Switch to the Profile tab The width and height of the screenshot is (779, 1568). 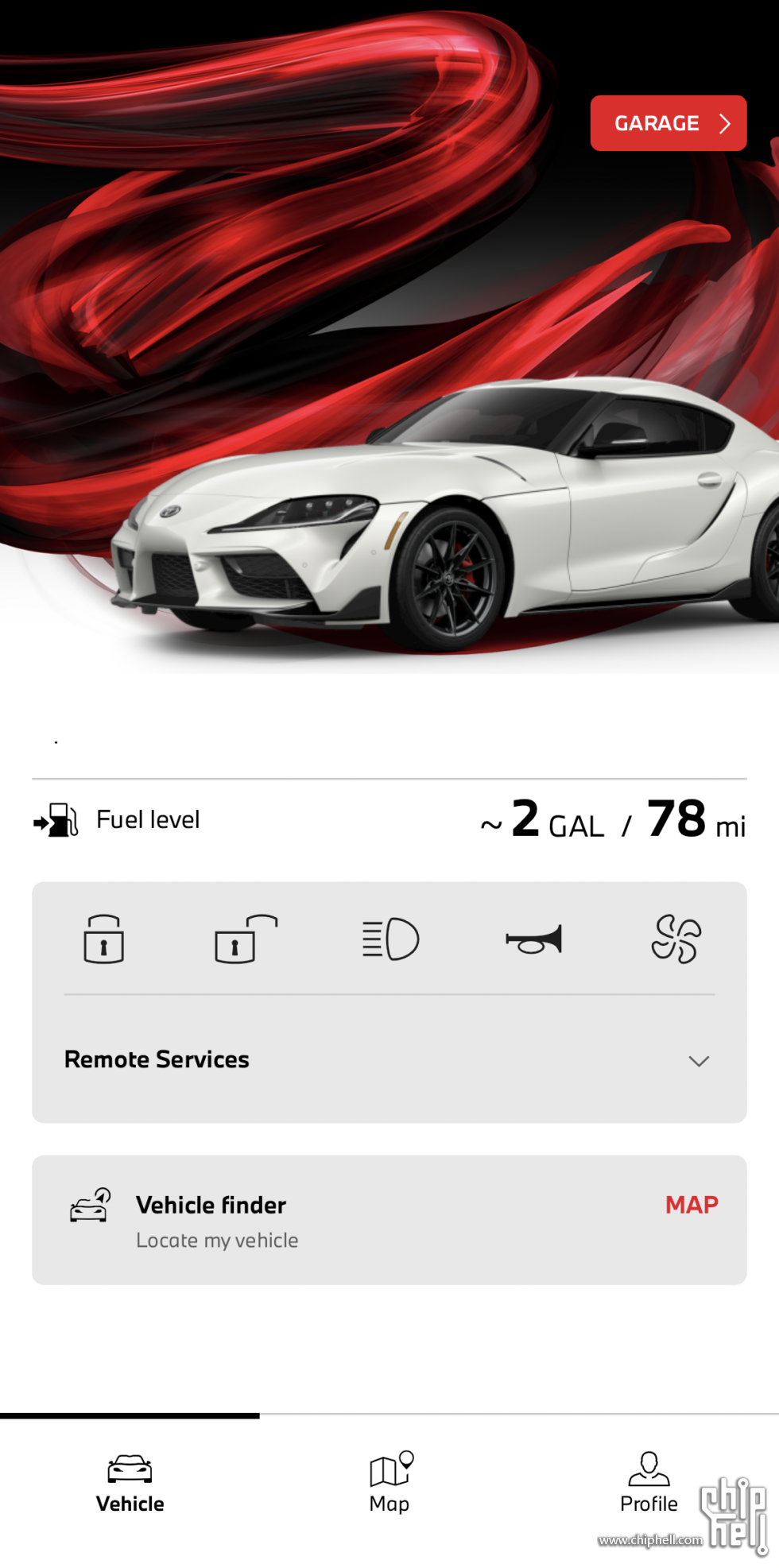[649, 1483]
